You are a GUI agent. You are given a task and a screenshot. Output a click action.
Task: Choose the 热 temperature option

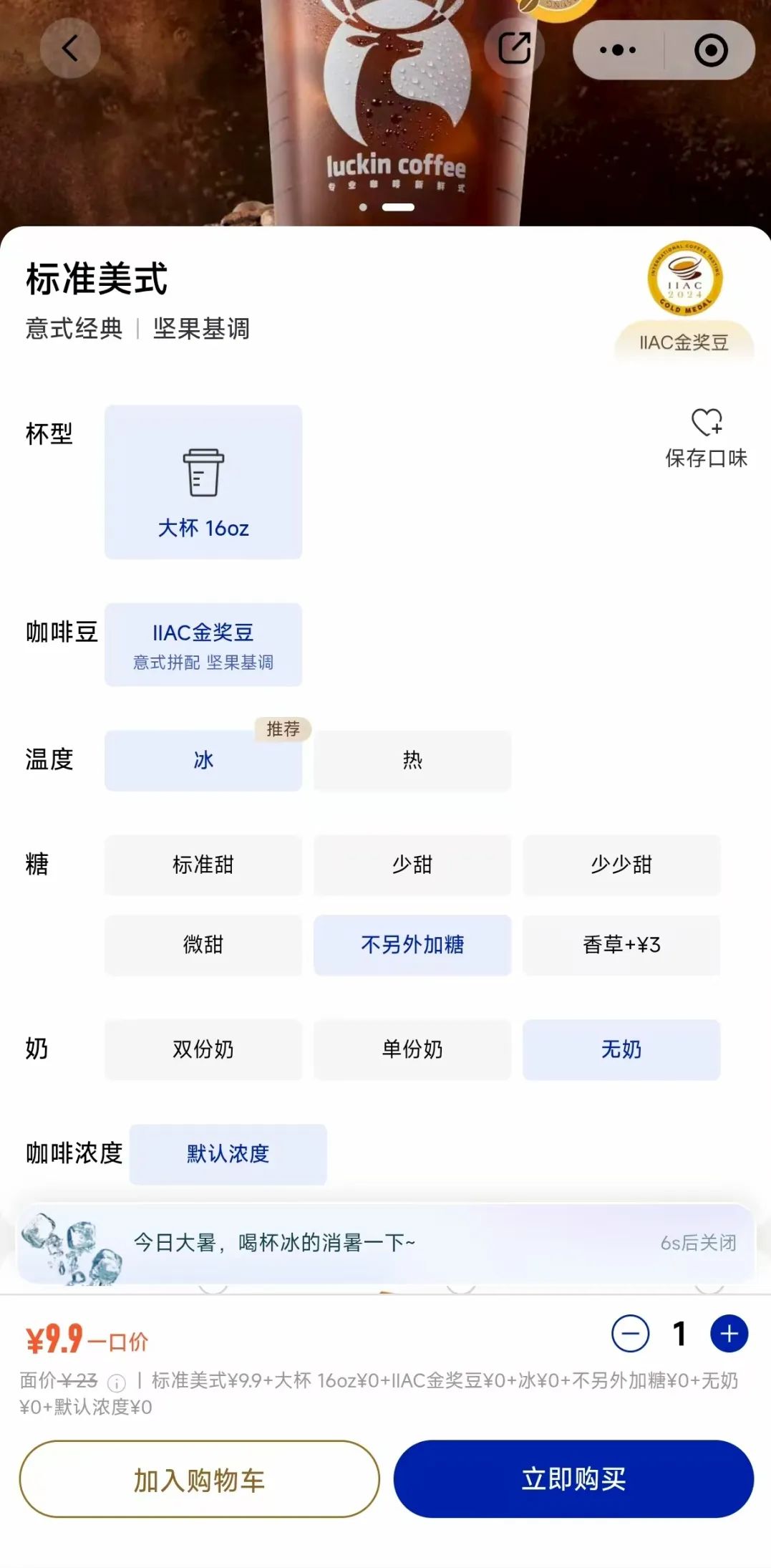(412, 761)
